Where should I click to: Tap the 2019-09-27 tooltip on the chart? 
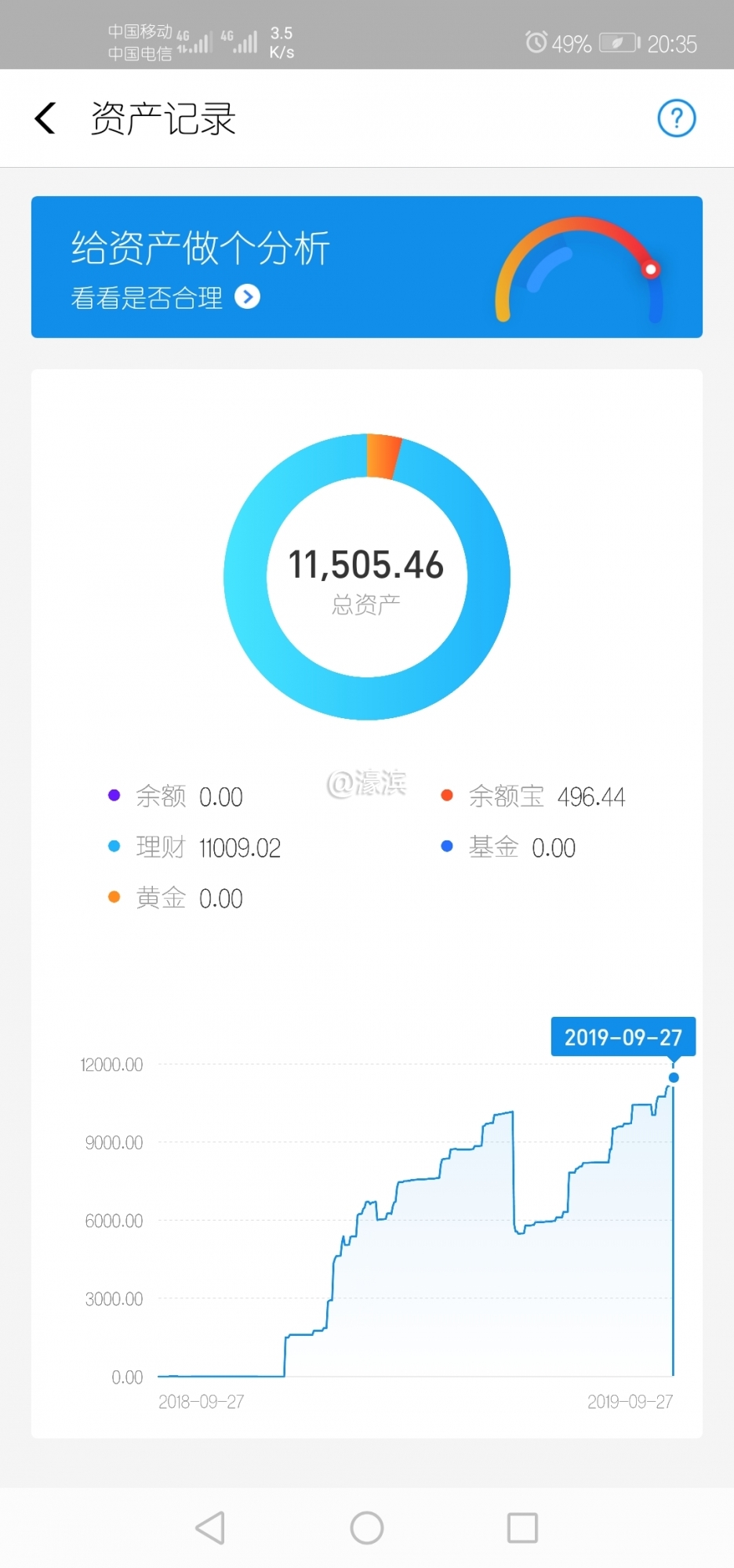coord(623,1036)
